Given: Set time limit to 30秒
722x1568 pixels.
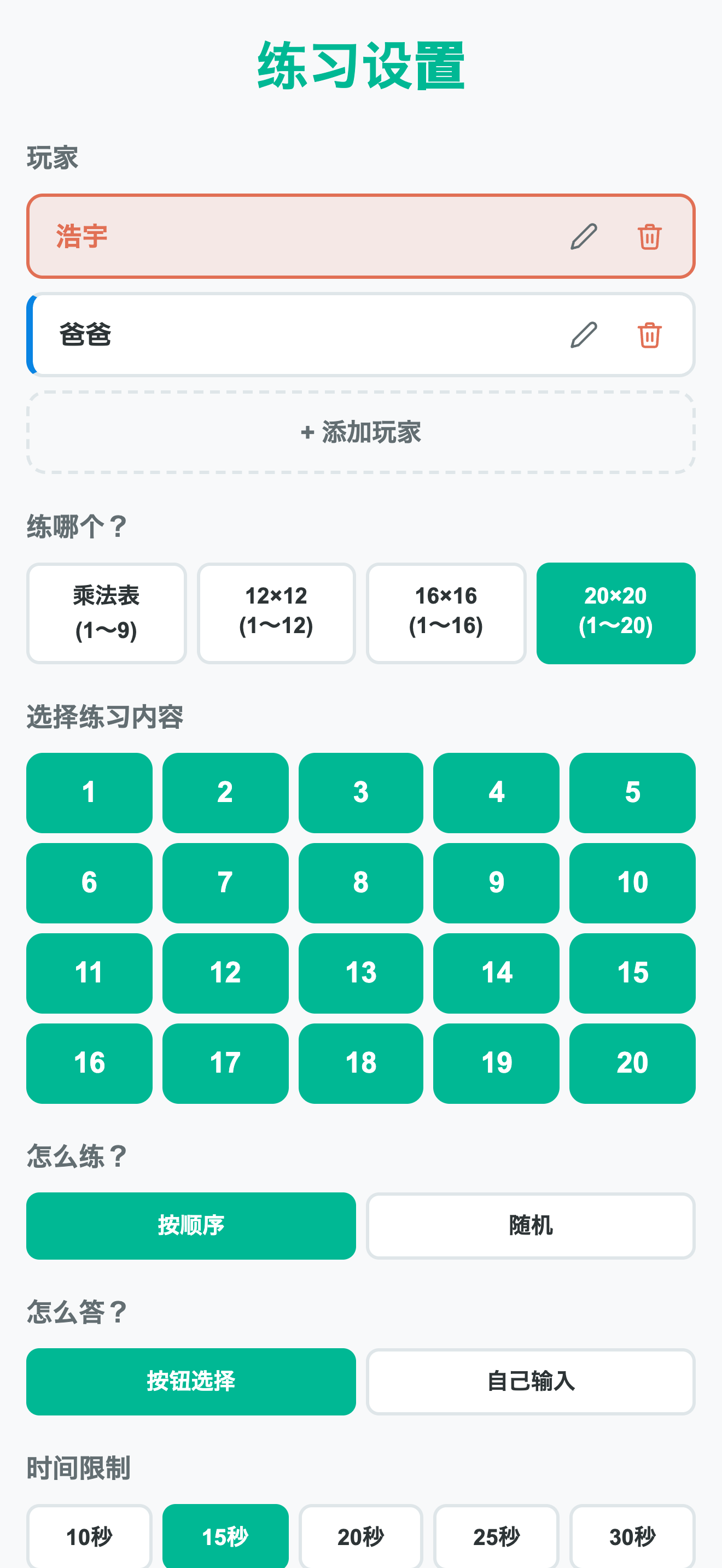Looking at the screenshot, I should (x=632, y=1536).
